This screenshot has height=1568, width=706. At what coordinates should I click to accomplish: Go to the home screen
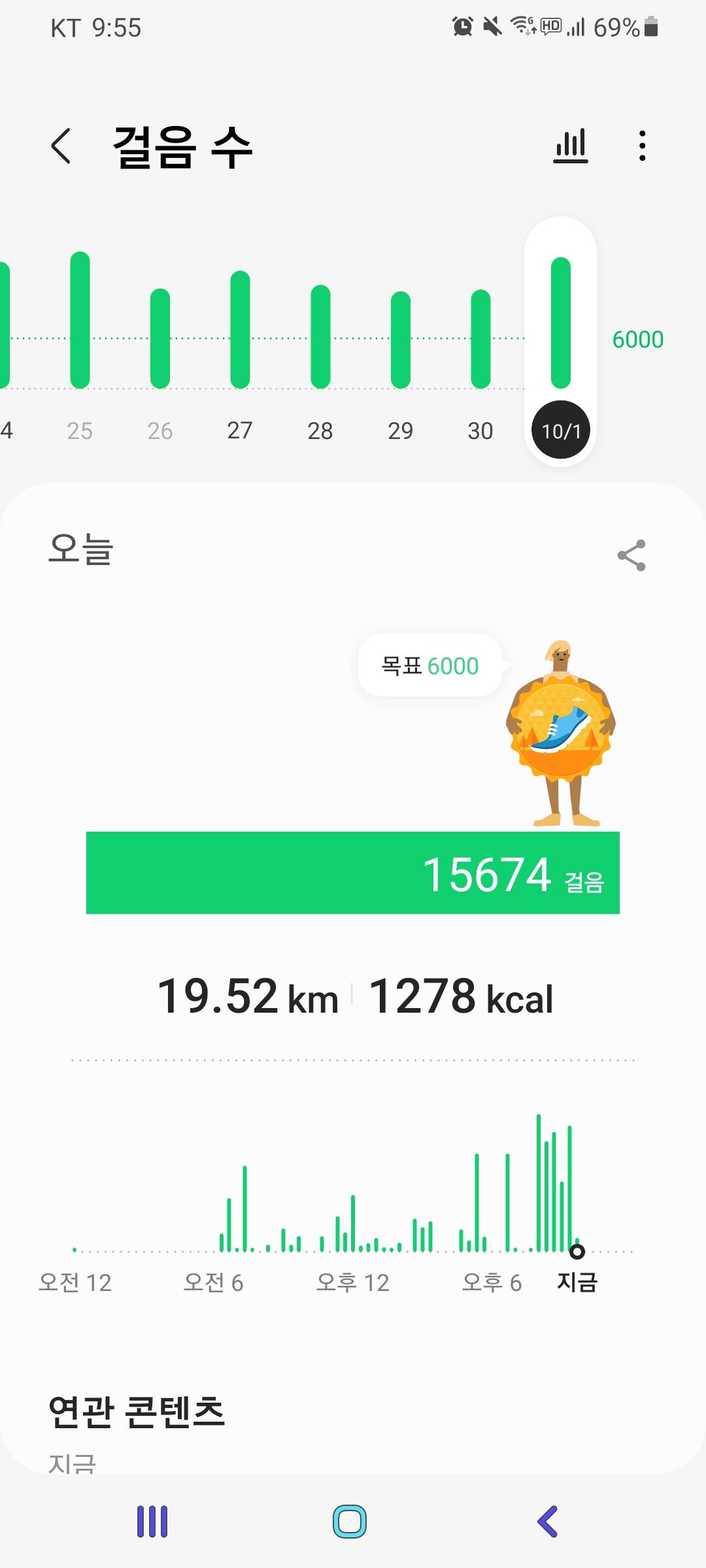(x=350, y=1521)
